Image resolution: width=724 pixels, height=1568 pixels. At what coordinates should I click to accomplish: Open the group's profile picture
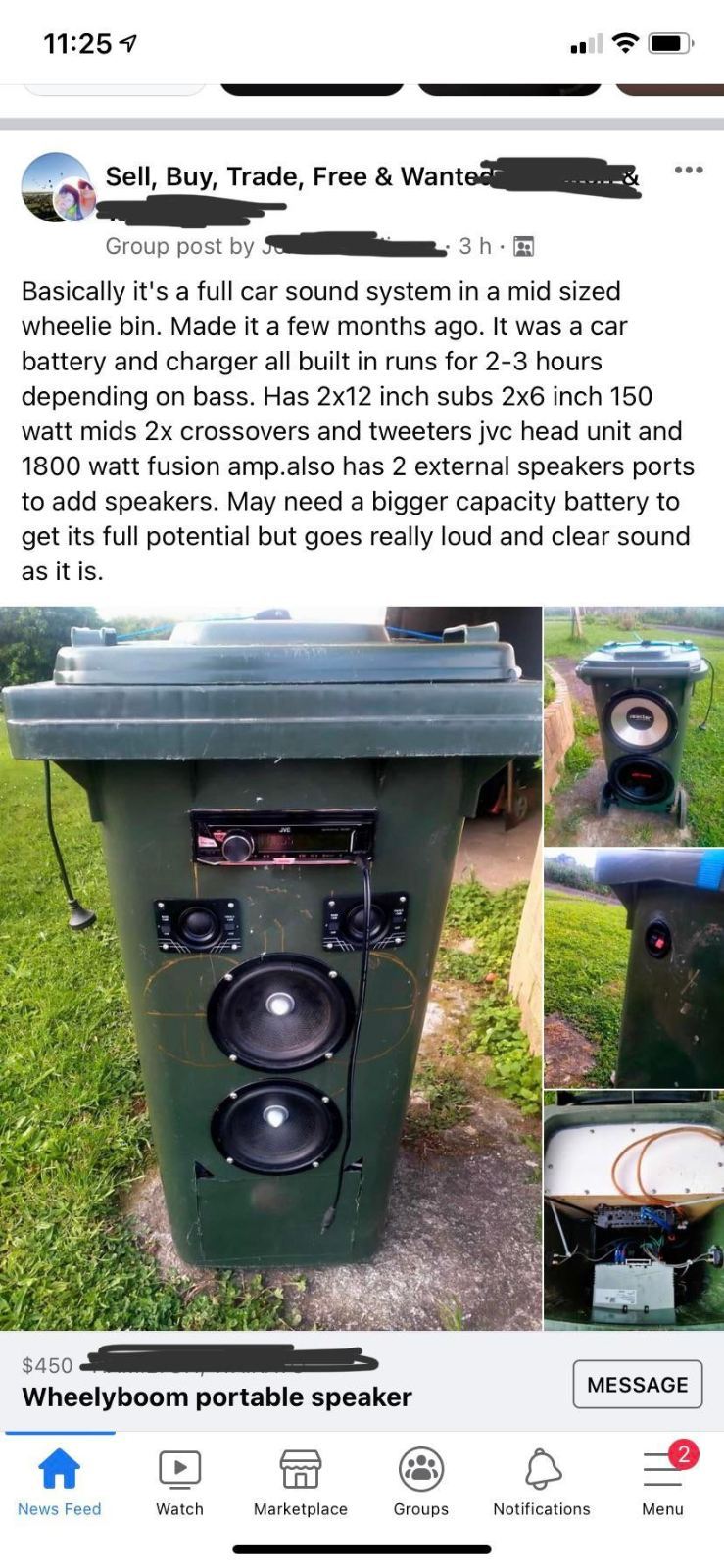[x=57, y=186]
